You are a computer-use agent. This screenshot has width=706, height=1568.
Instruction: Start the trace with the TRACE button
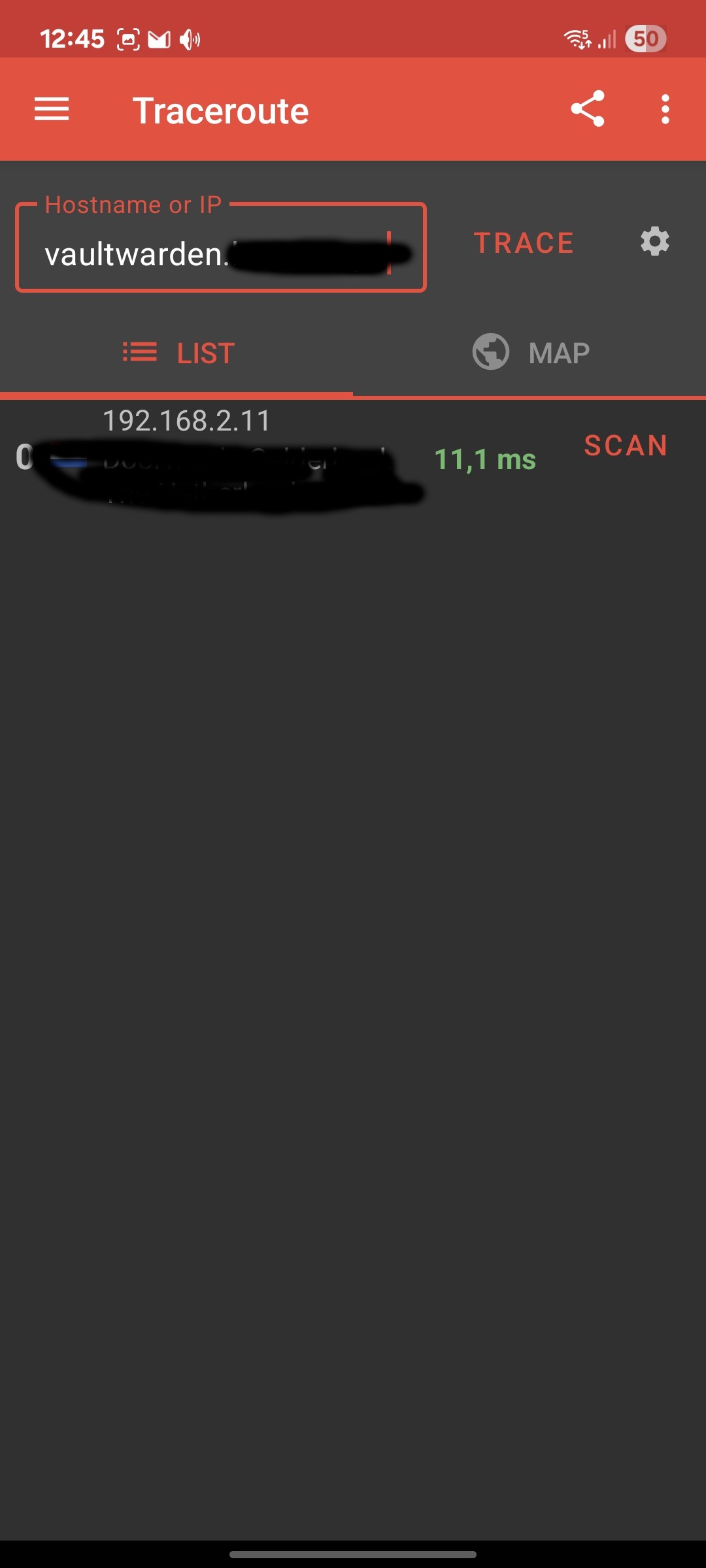point(524,243)
